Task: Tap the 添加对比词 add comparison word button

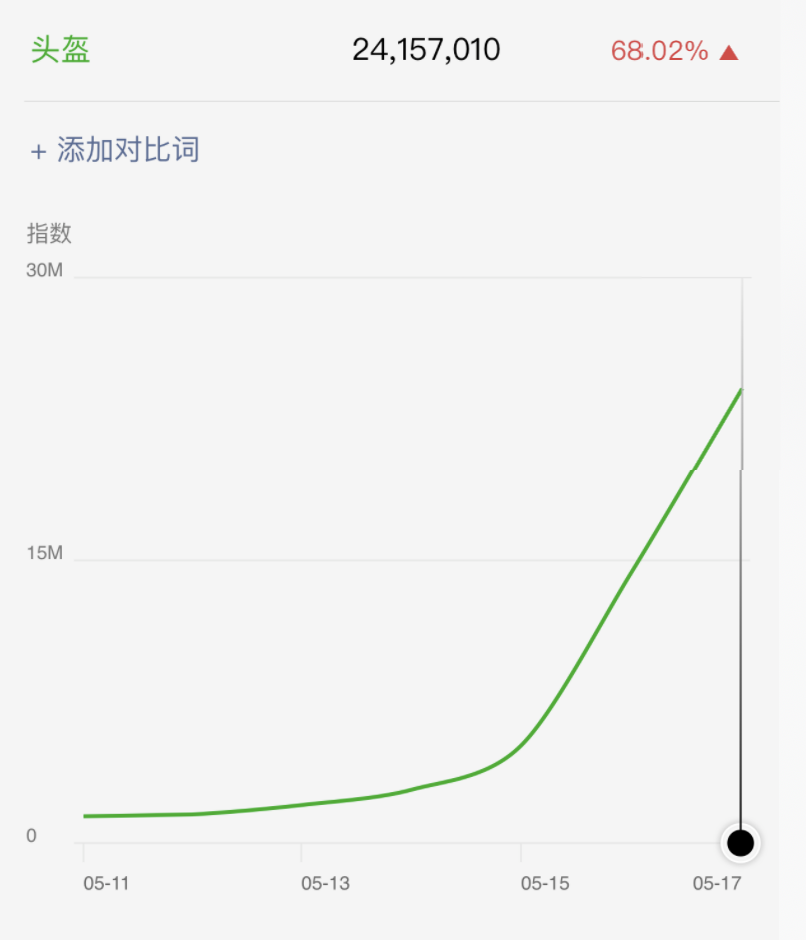Action: pyautogui.click(x=115, y=151)
